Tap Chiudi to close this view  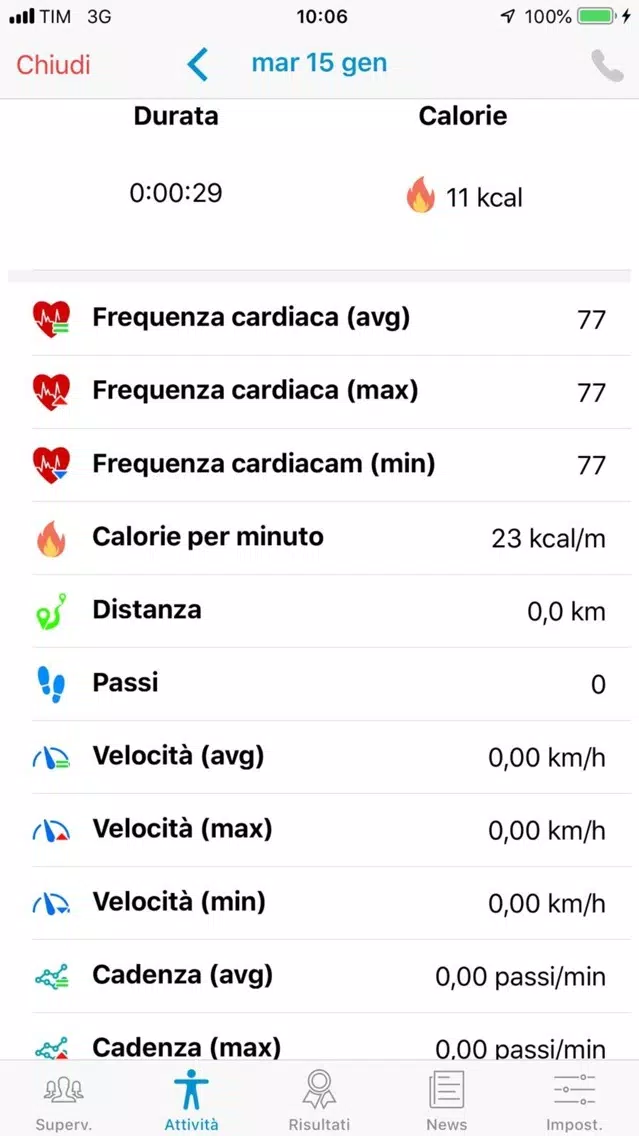[x=53, y=64]
